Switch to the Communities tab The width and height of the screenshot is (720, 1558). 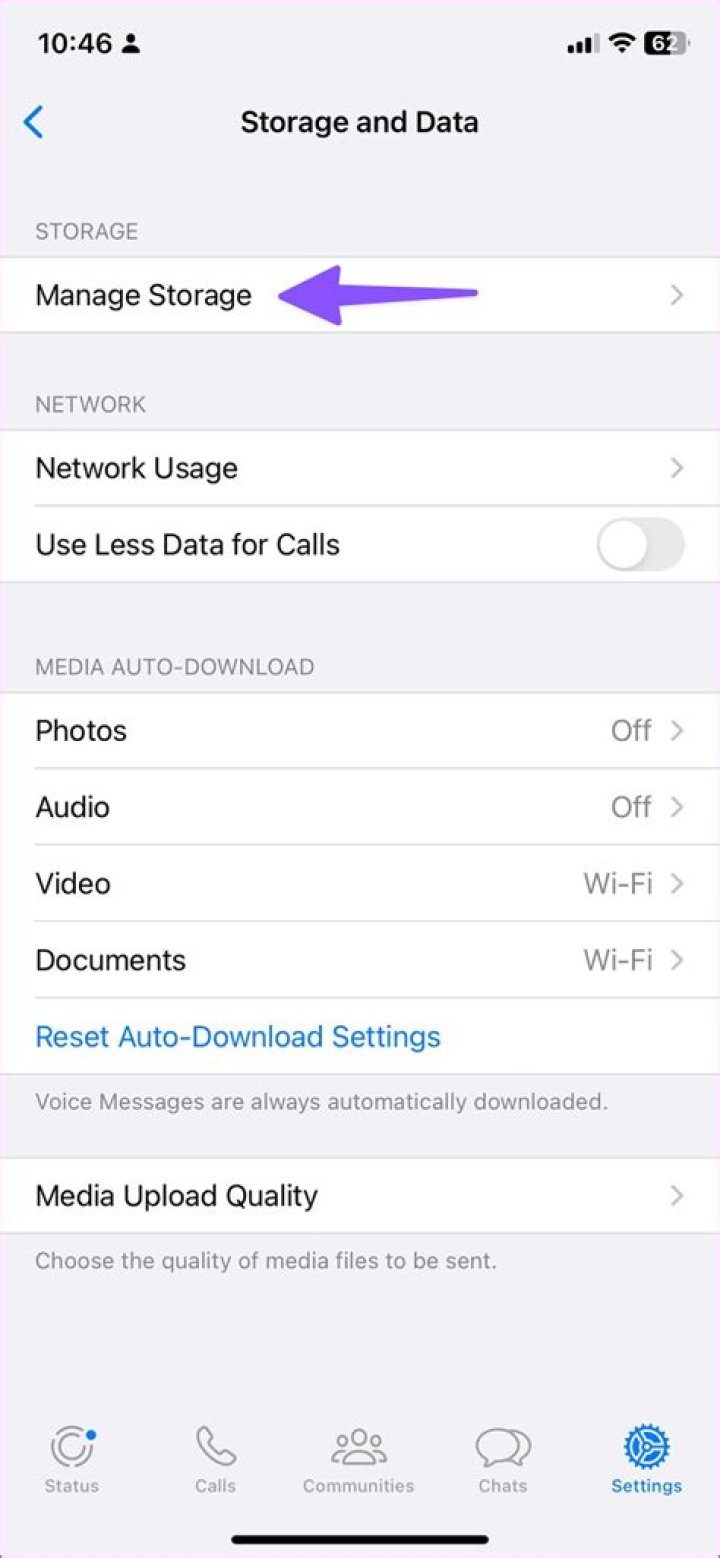(358, 1460)
